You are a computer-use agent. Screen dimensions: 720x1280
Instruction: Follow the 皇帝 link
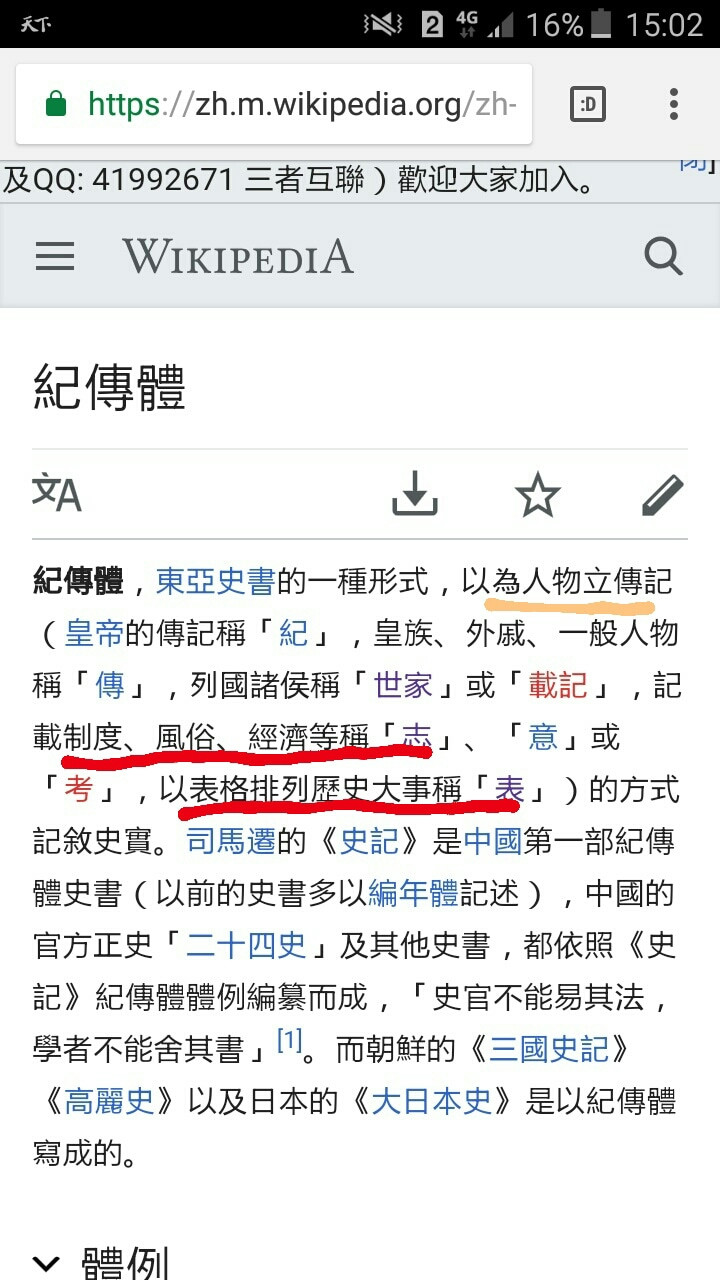point(95,633)
